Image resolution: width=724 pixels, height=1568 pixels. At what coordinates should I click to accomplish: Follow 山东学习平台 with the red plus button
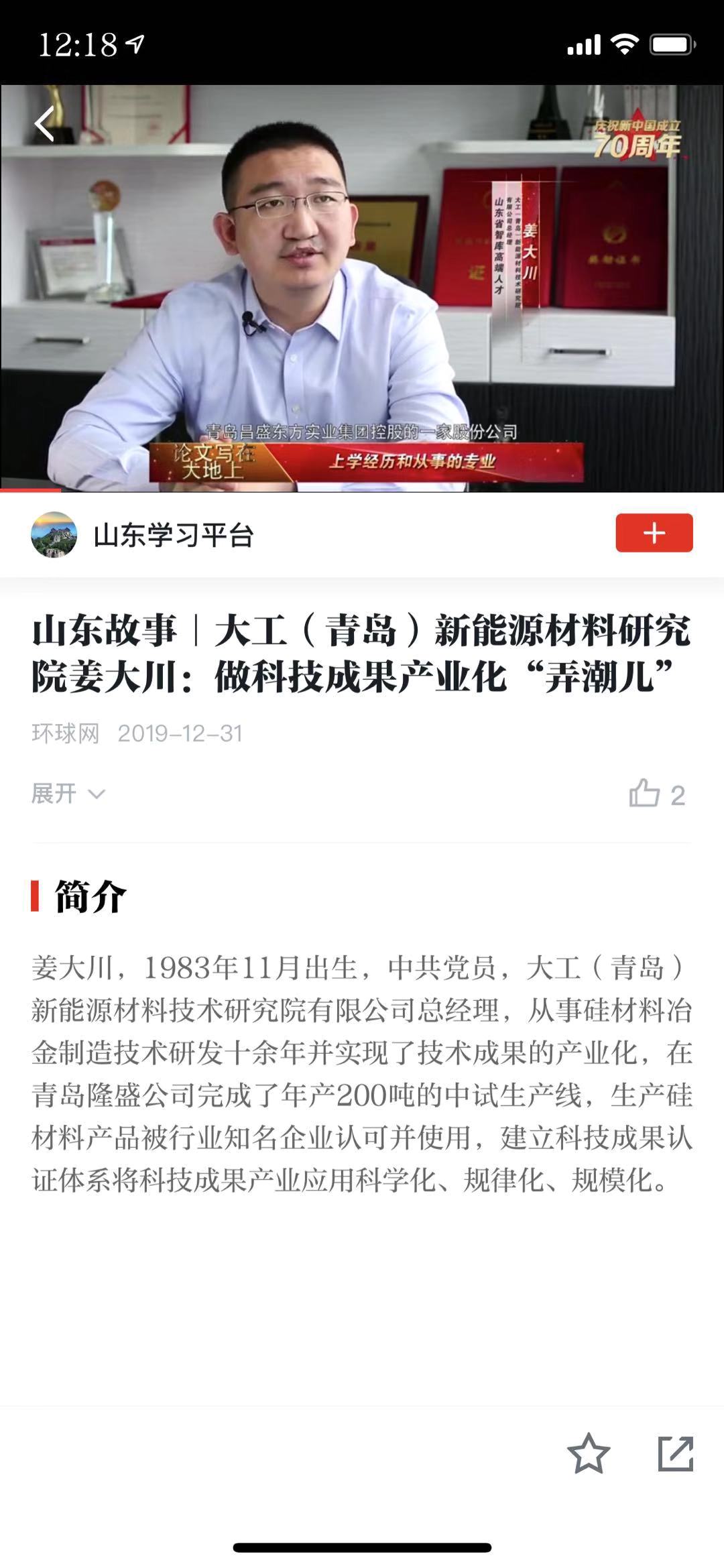click(654, 533)
